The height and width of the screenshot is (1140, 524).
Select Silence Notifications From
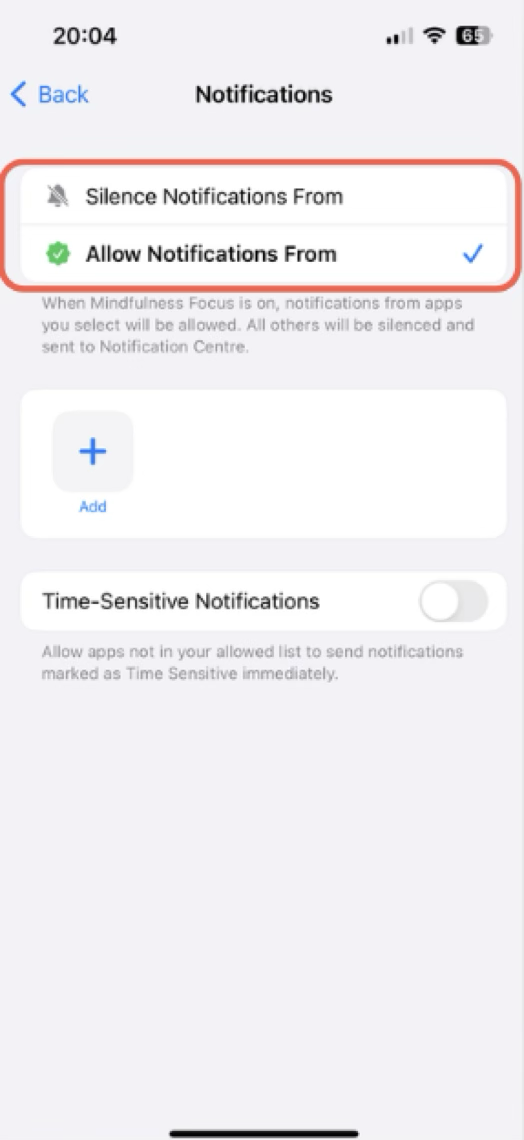(263, 196)
